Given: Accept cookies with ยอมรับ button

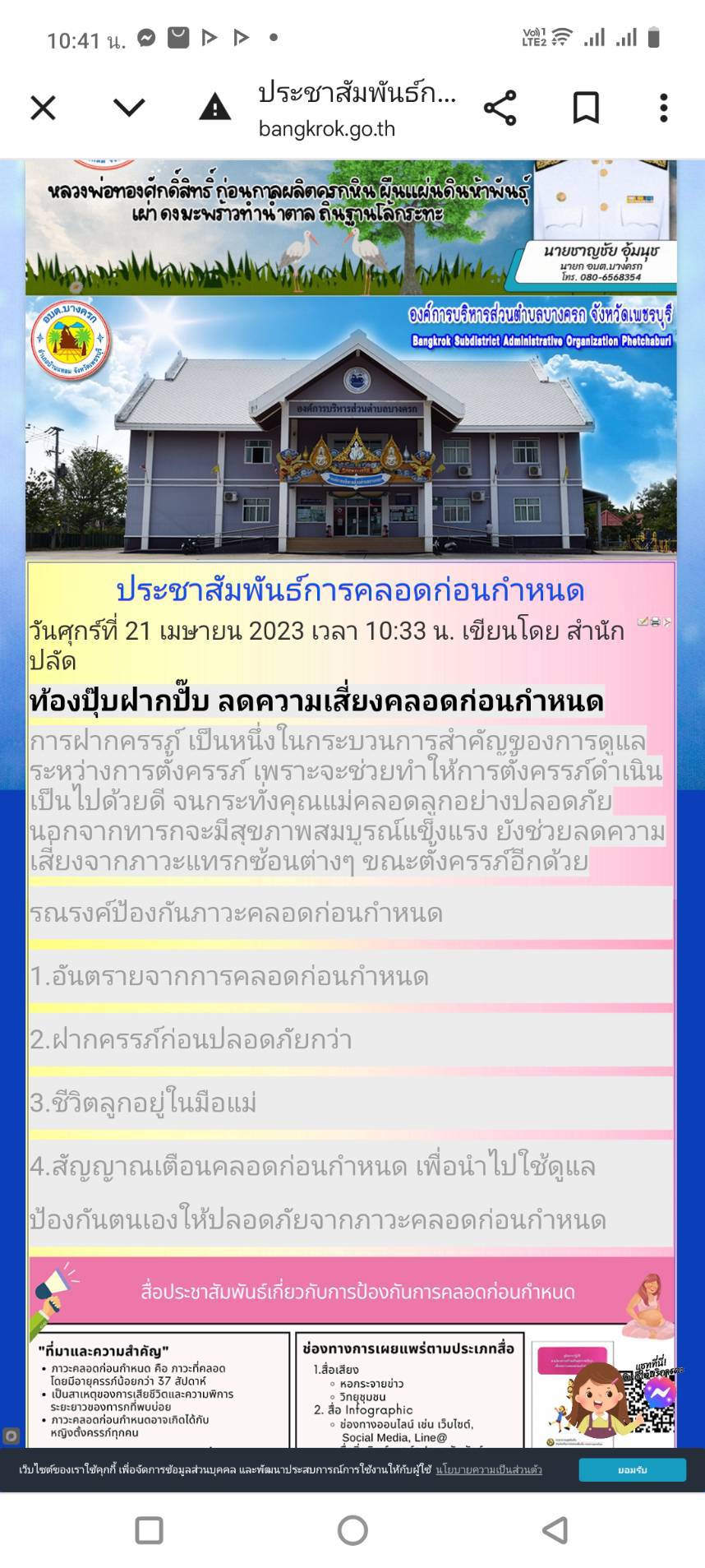Looking at the screenshot, I should 633,1470.
